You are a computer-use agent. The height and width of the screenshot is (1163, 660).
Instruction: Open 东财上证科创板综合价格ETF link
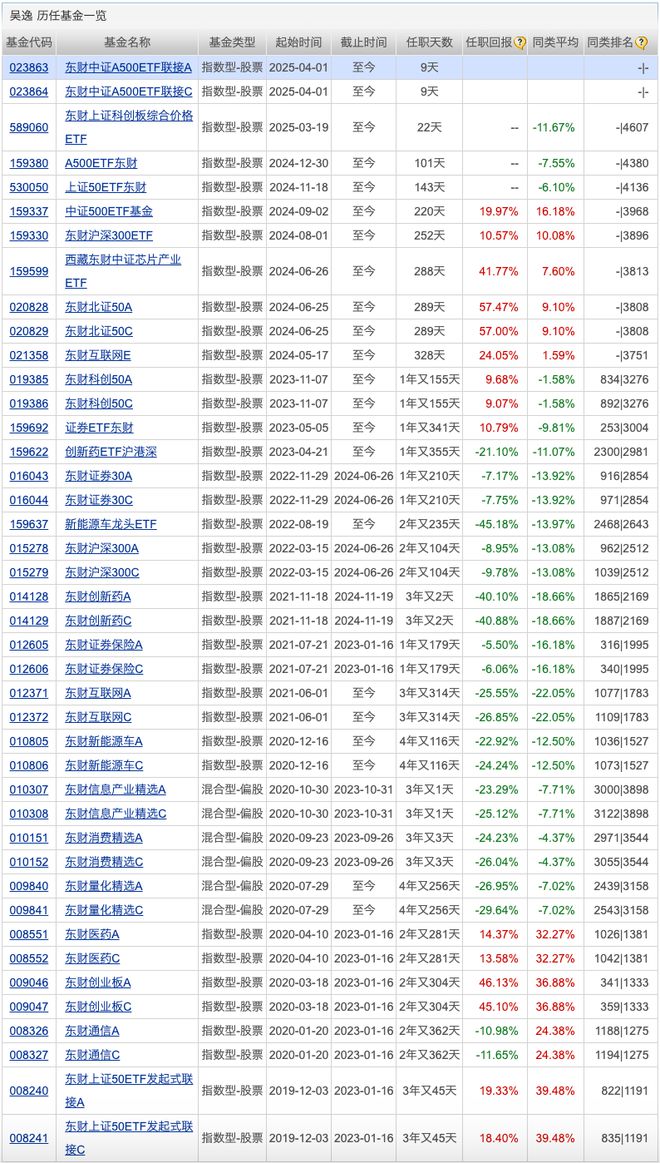point(129,128)
